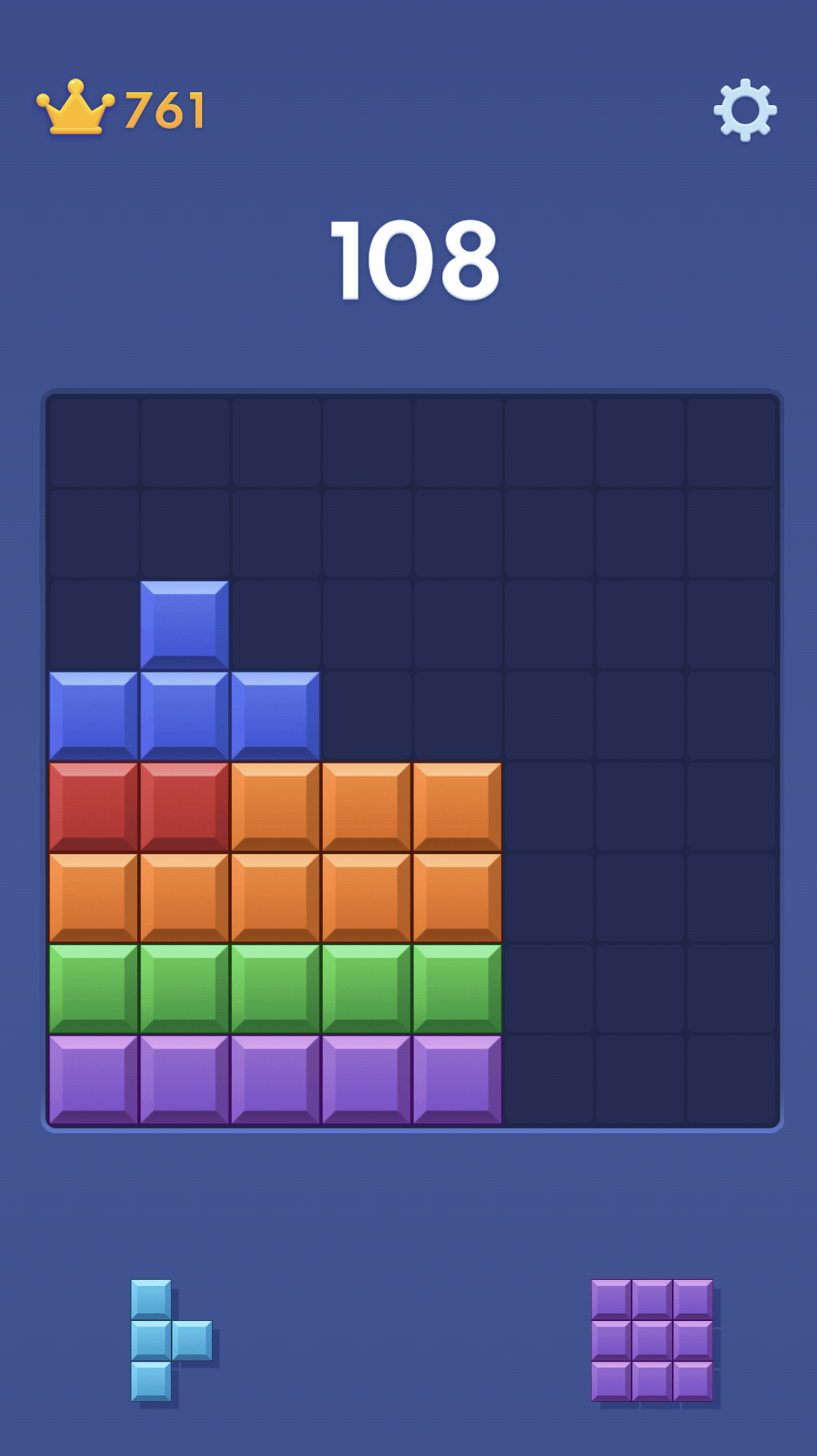Select the light blue T-shaped block piece
The image size is (817, 1456).
click(172, 1340)
